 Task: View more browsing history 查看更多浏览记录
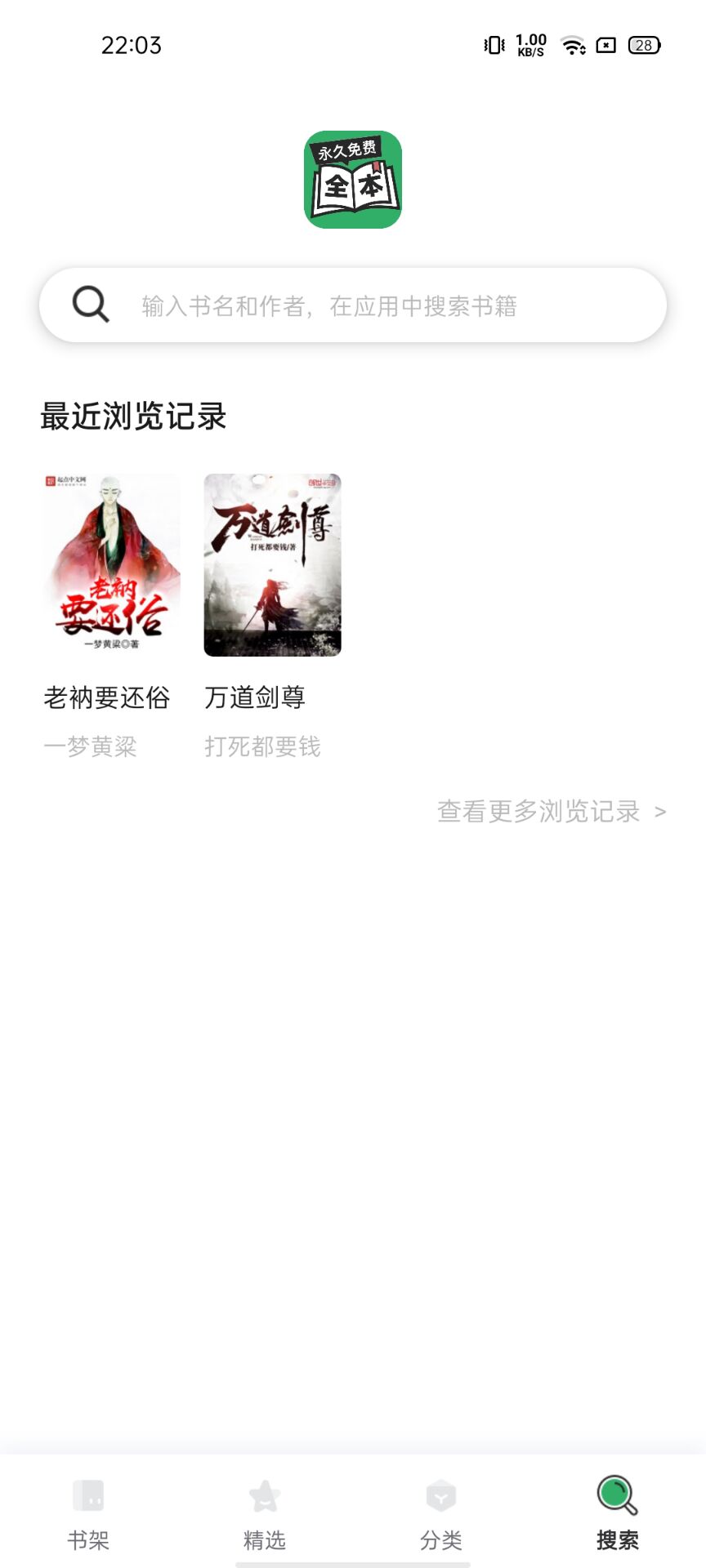(552, 812)
